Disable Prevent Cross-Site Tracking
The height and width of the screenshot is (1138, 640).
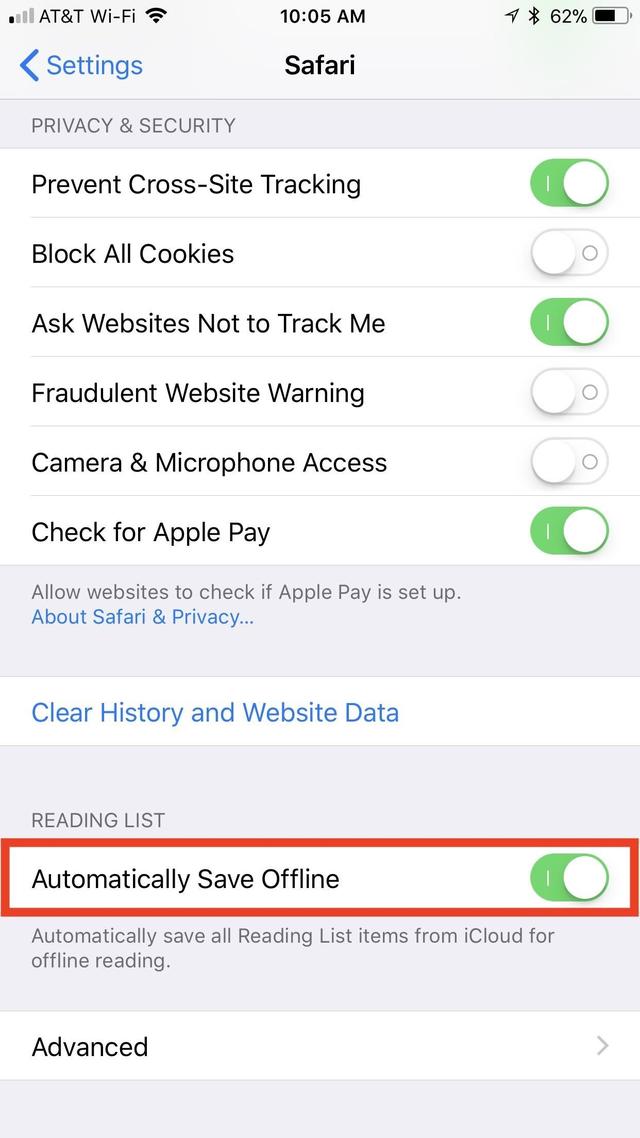569,185
